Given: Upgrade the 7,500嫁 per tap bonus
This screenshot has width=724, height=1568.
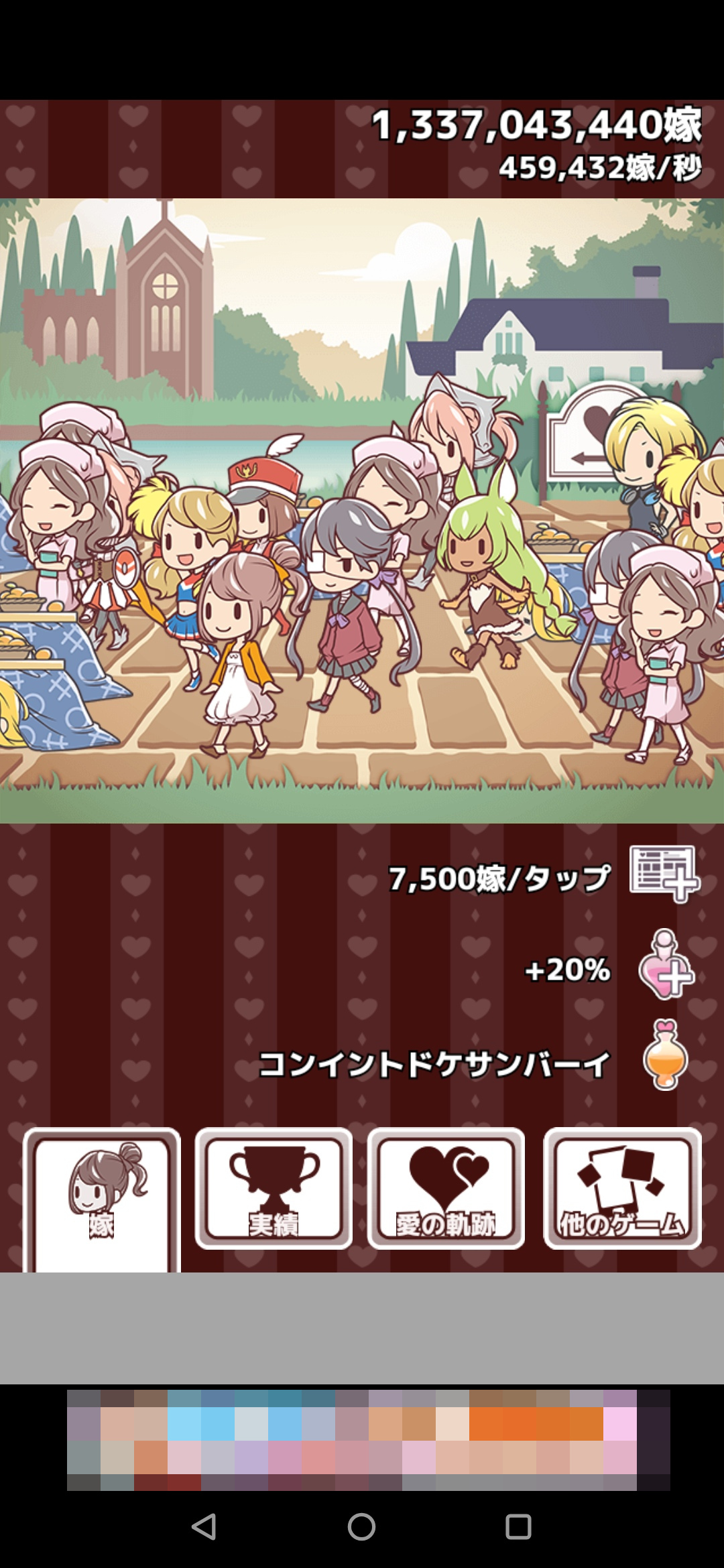Looking at the screenshot, I should click(x=664, y=874).
